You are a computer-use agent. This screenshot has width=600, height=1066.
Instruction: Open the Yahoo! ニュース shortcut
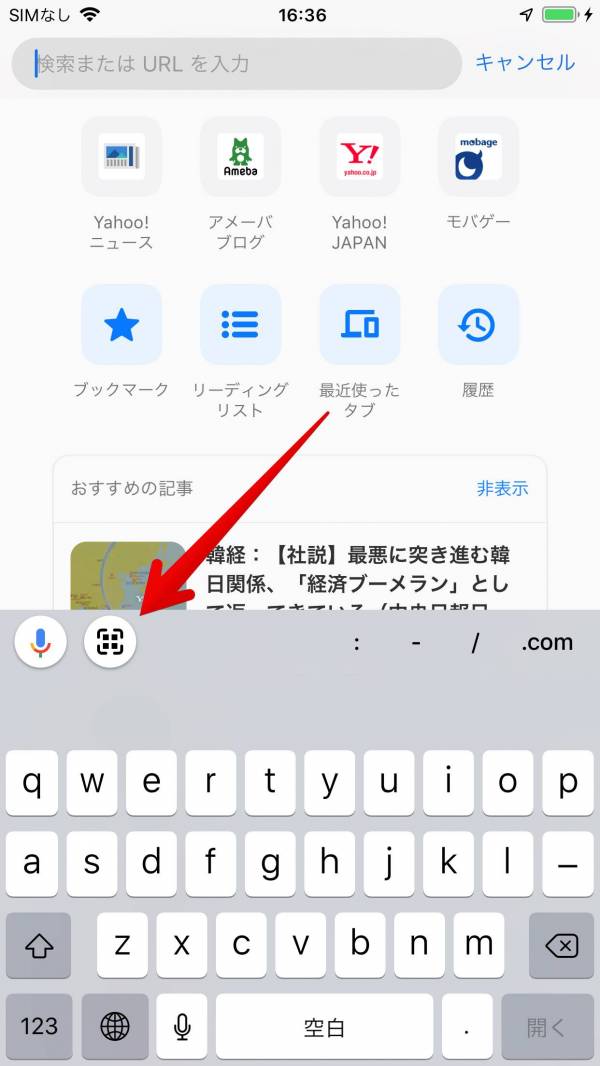[121, 157]
